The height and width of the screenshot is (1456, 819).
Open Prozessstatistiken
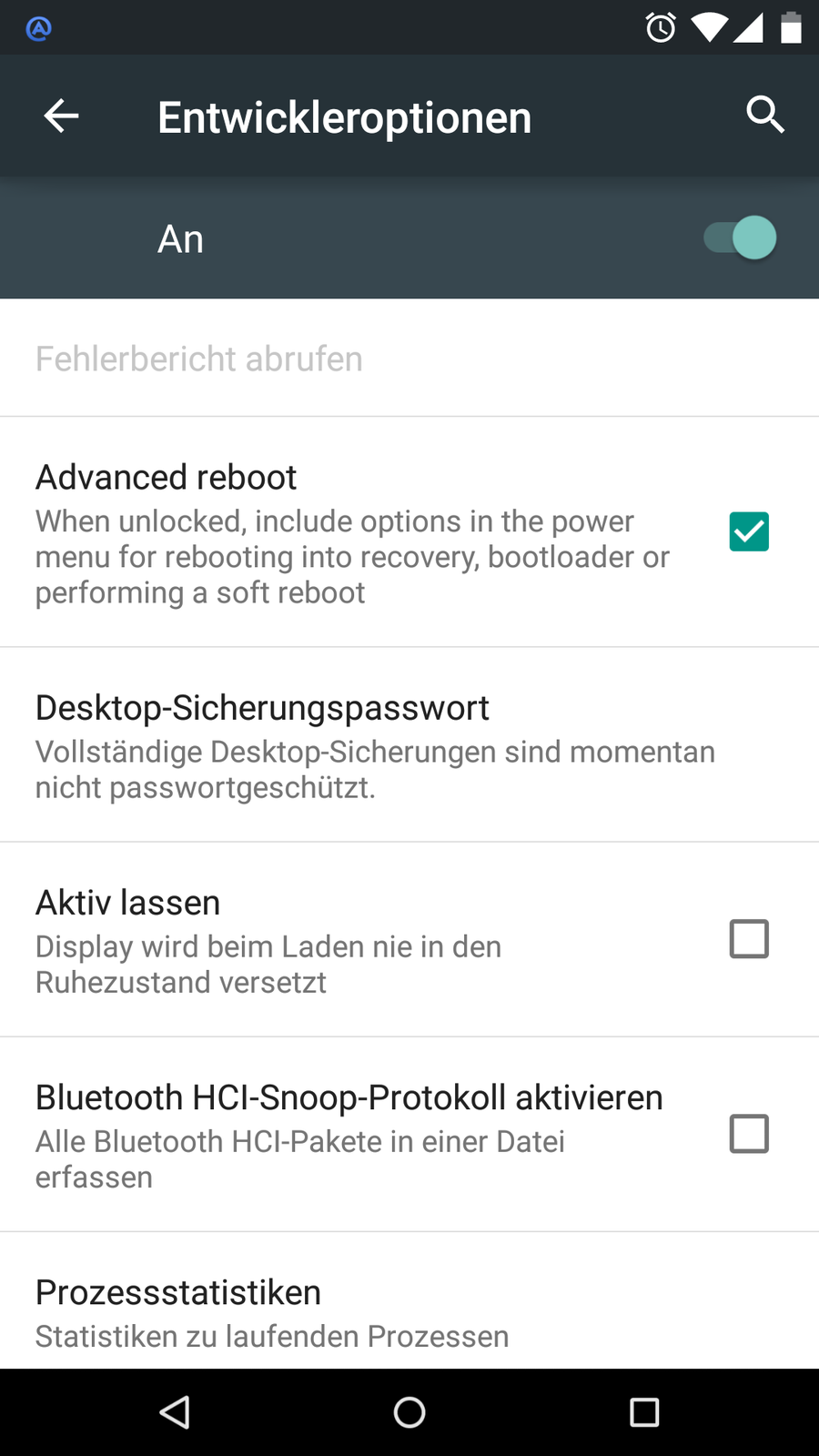[273, 1311]
